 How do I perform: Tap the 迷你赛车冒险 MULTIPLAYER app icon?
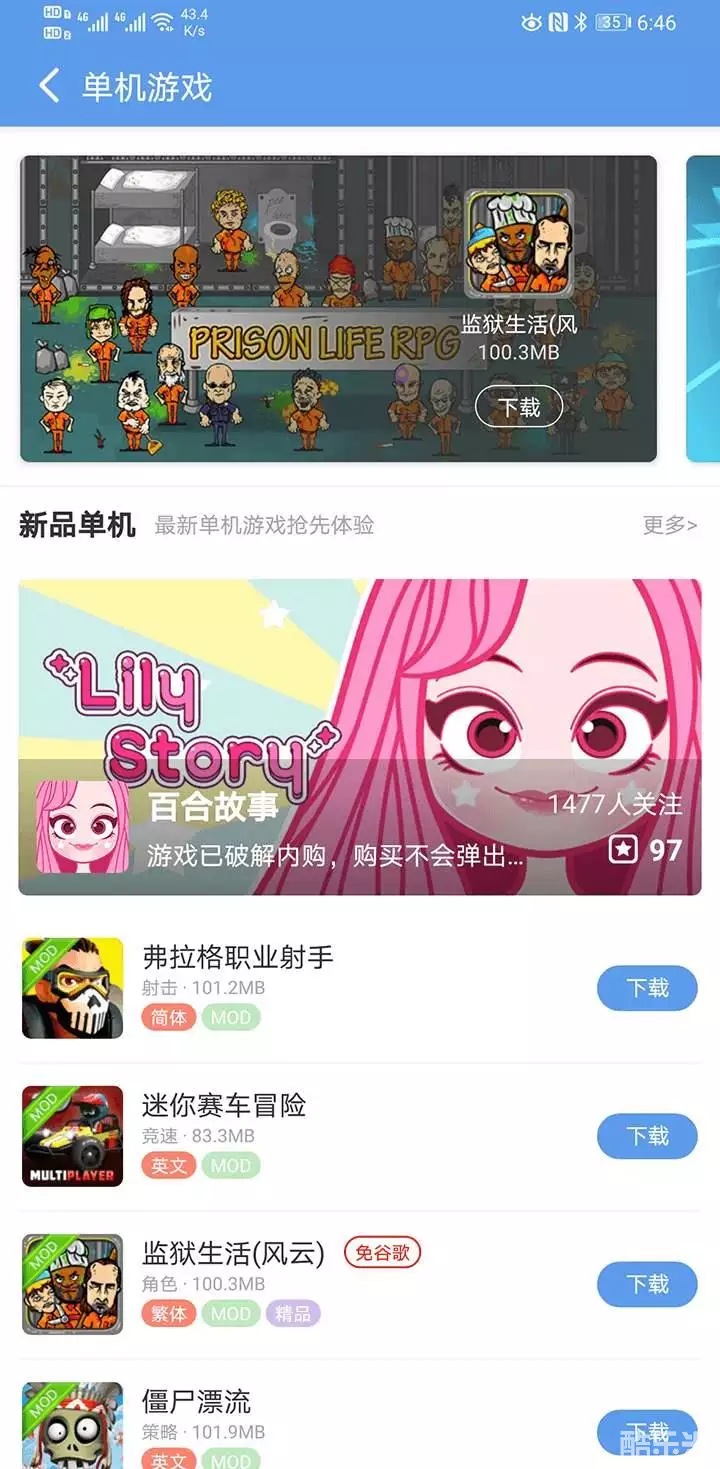(x=71, y=1136)
